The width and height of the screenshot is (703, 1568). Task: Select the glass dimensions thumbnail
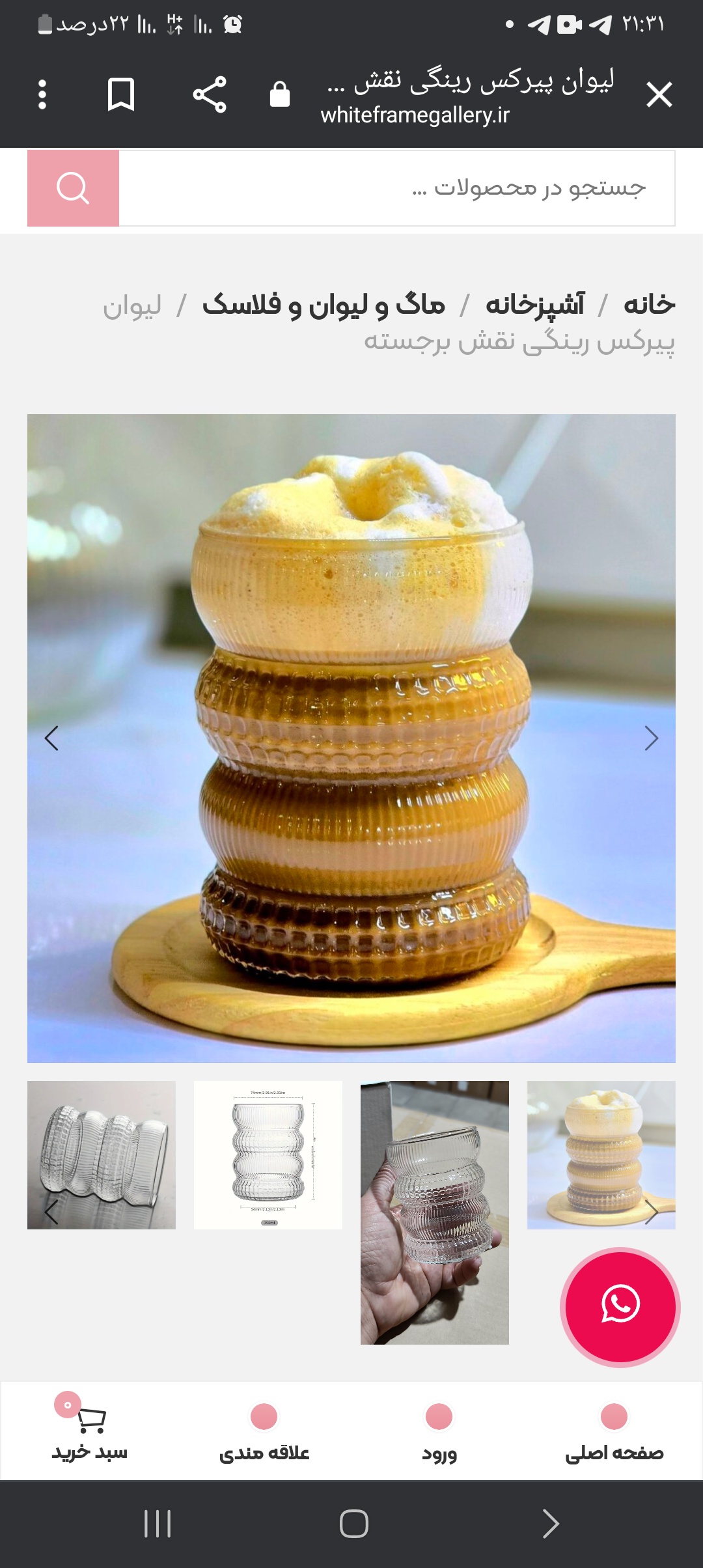[x=268, y=1155]
